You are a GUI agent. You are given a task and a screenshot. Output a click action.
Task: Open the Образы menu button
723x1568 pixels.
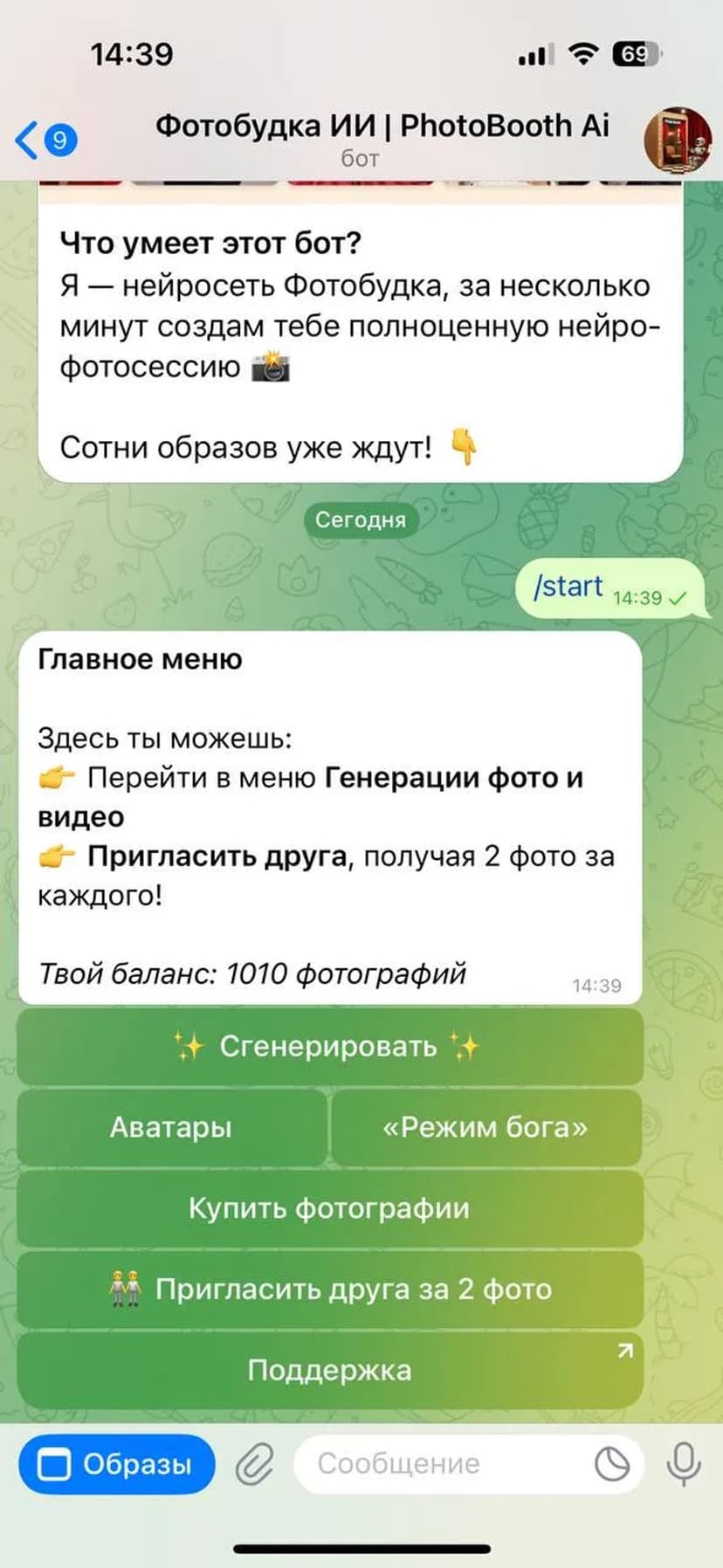click(x=116, y=1464)
